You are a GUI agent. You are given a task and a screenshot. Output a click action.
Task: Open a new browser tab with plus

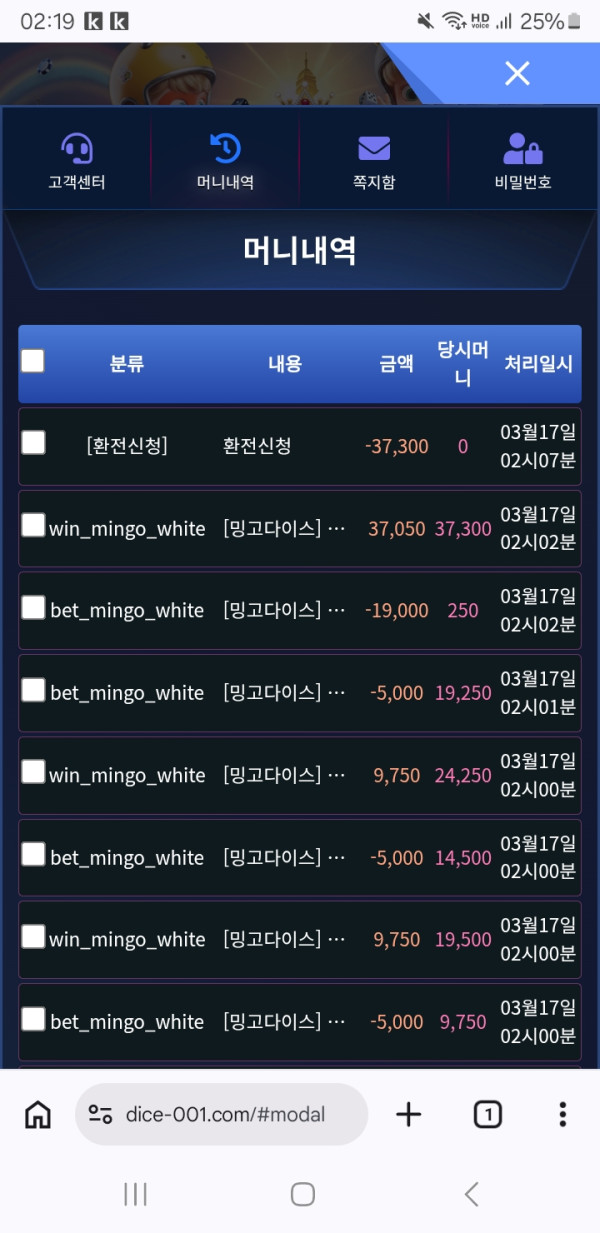pos(408,1114)
